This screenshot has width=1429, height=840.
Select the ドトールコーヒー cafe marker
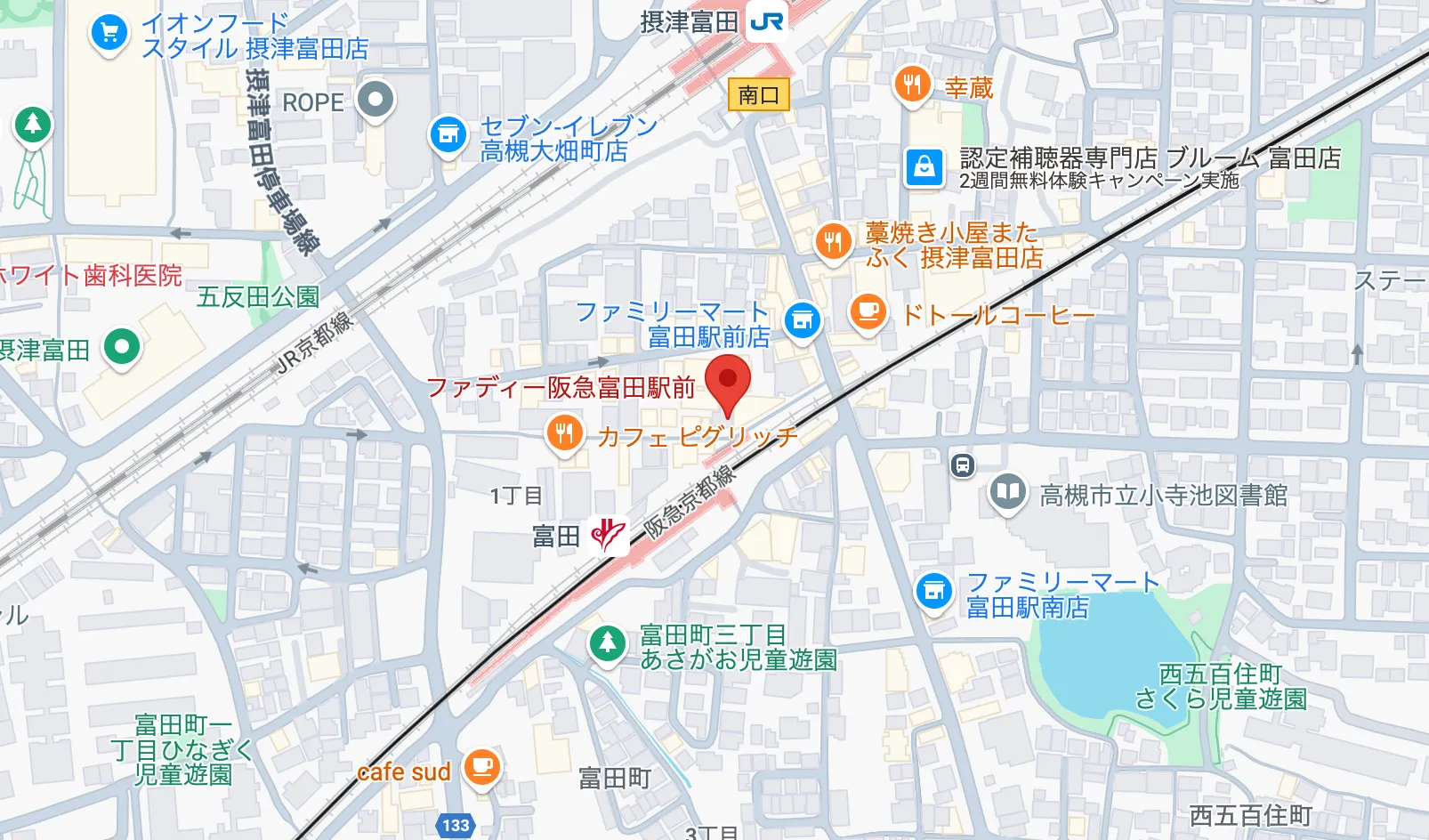[868, 312]
